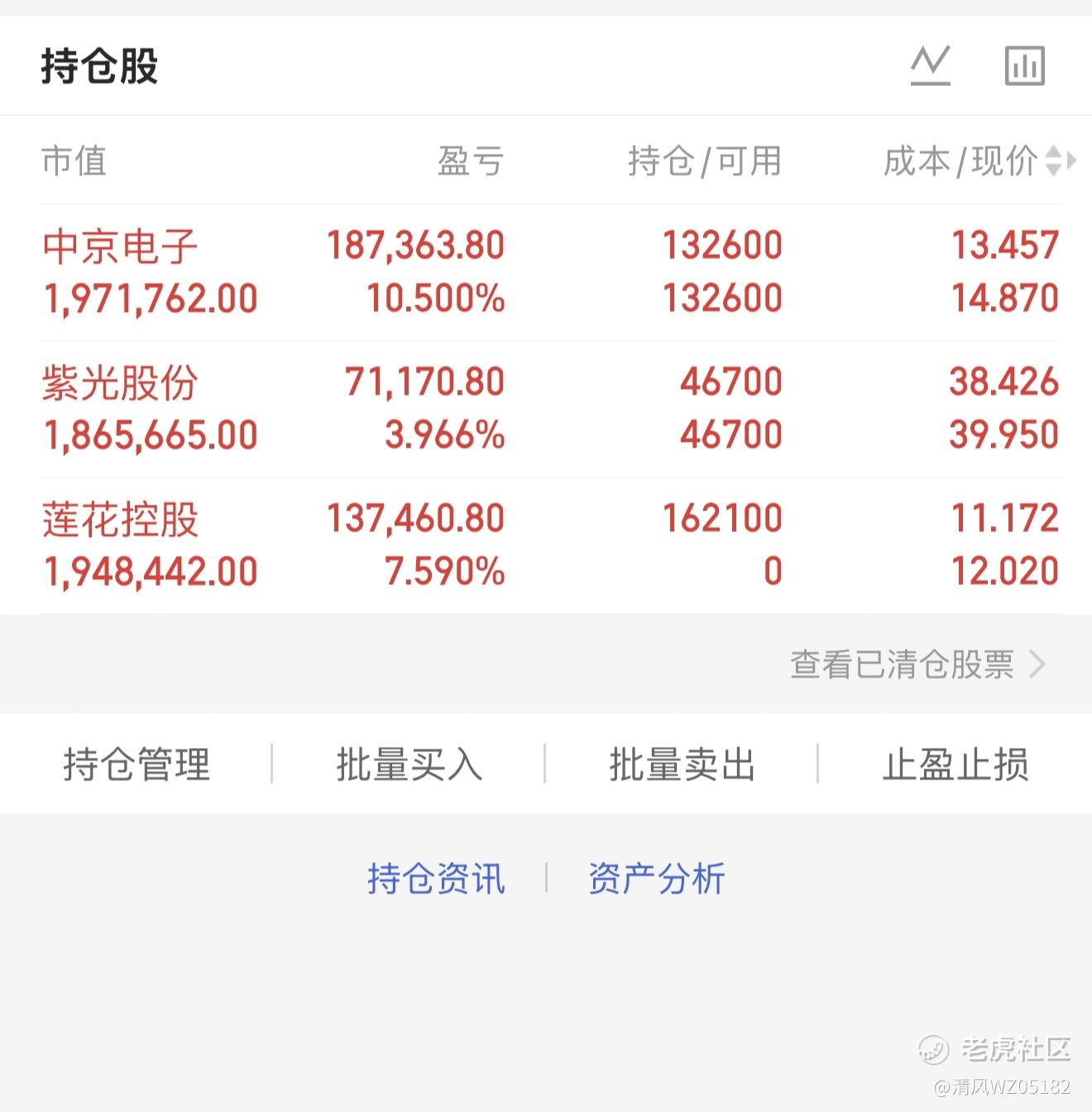Select 批量卖出 batch sell
This screenshot has height=1112, width=1092.
pyautogui.click(x=682, y=764)
